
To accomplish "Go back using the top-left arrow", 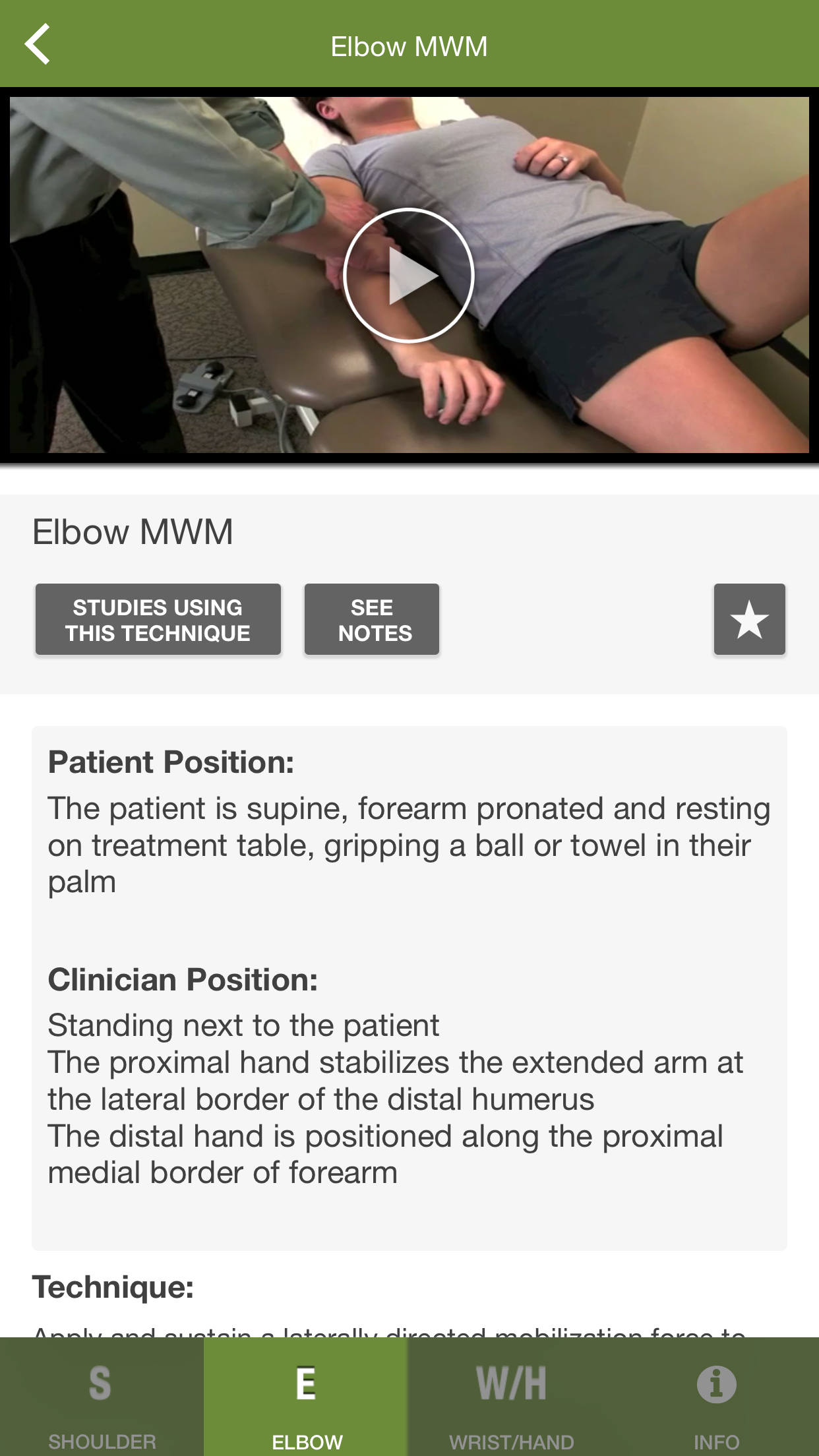I will [38, 44].
